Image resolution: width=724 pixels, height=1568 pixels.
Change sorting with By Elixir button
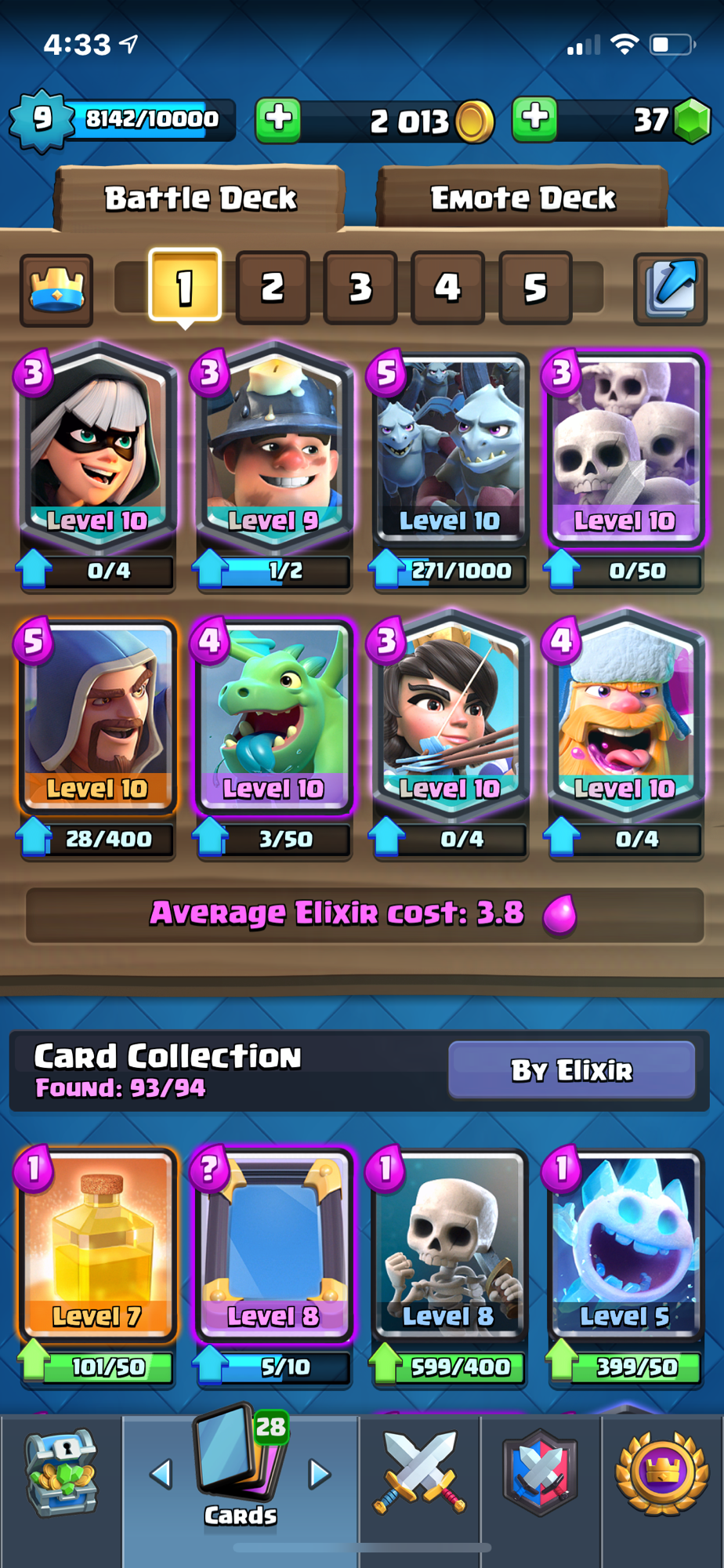point(571,1070)
